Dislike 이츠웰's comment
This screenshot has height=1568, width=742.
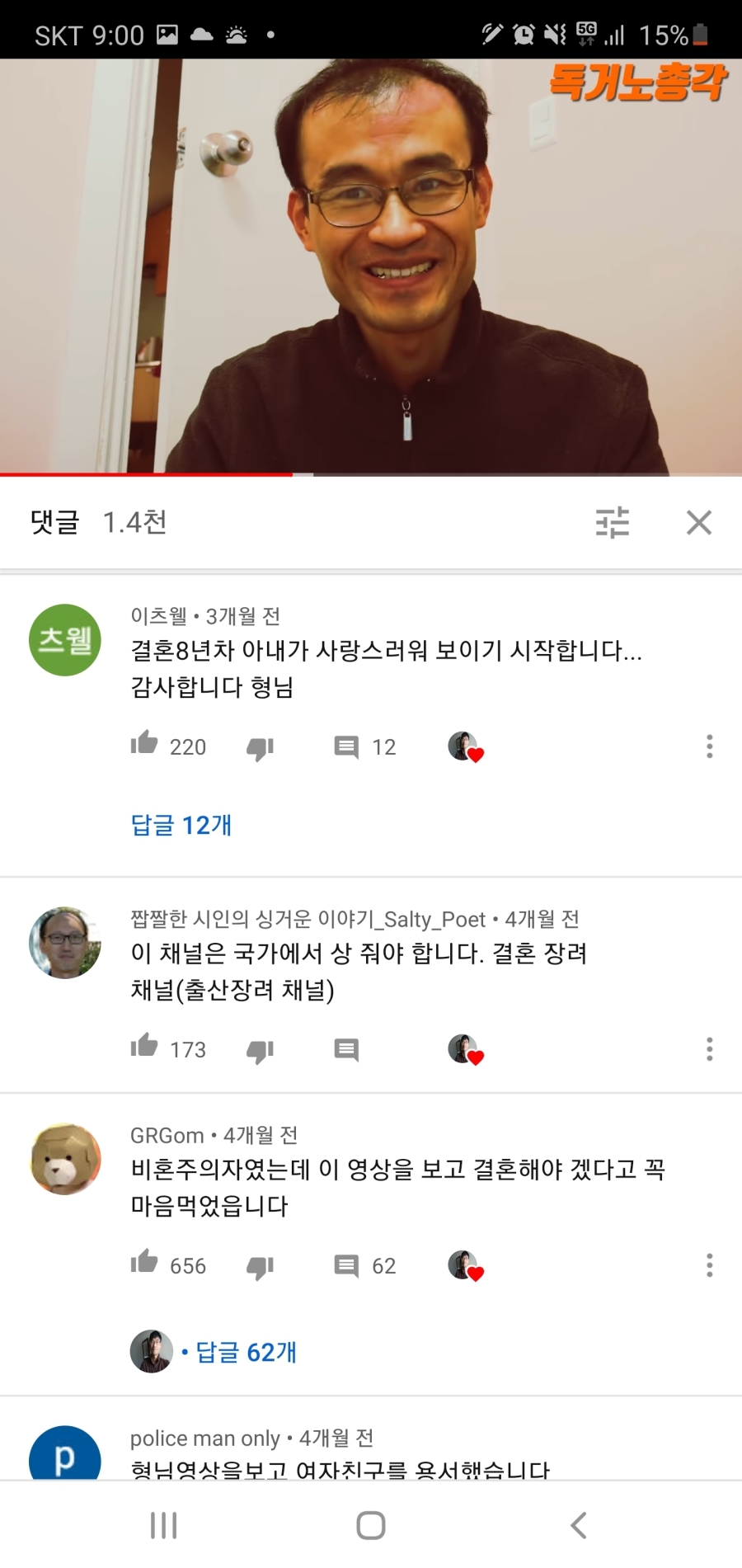pos(260,748)
